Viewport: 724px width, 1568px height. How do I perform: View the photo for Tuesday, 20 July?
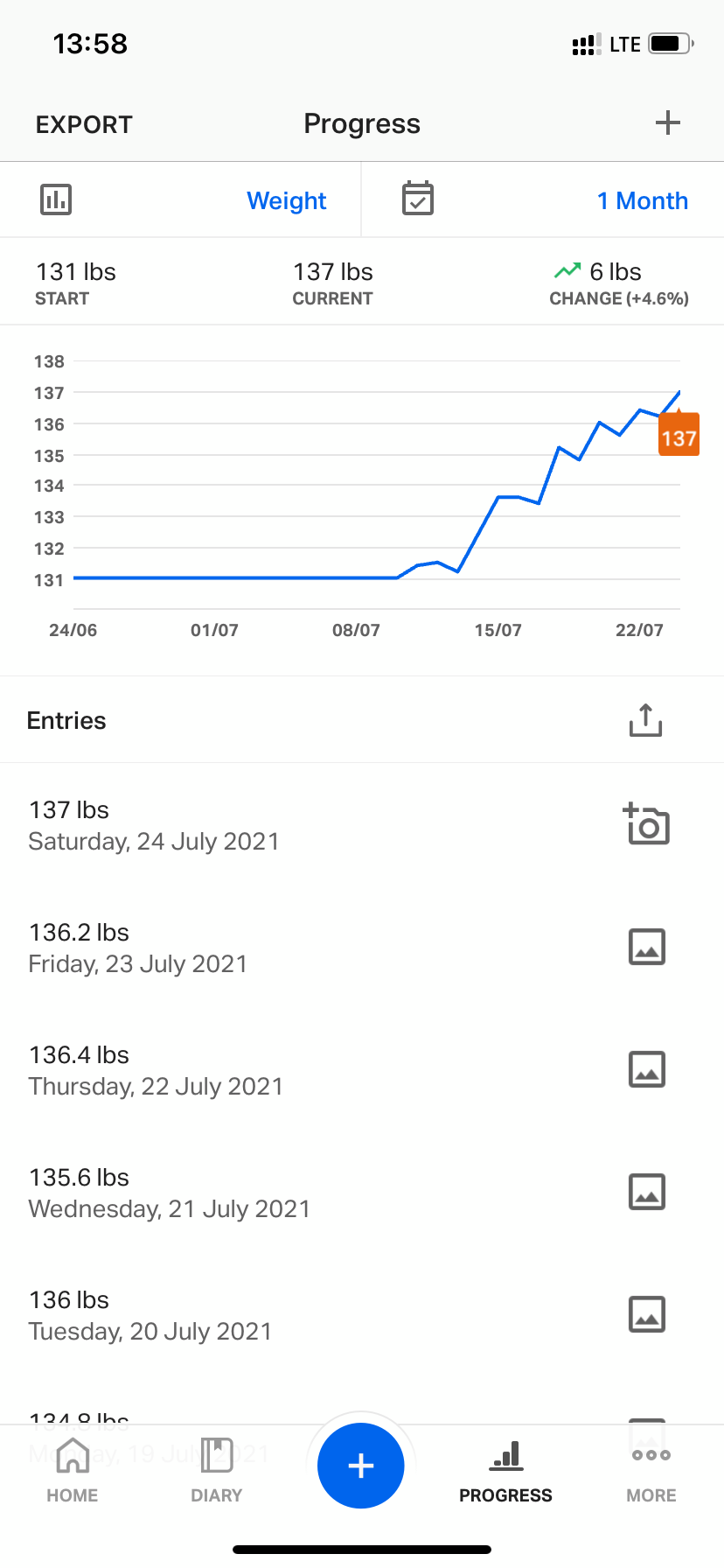click(x=647, y=1314)
